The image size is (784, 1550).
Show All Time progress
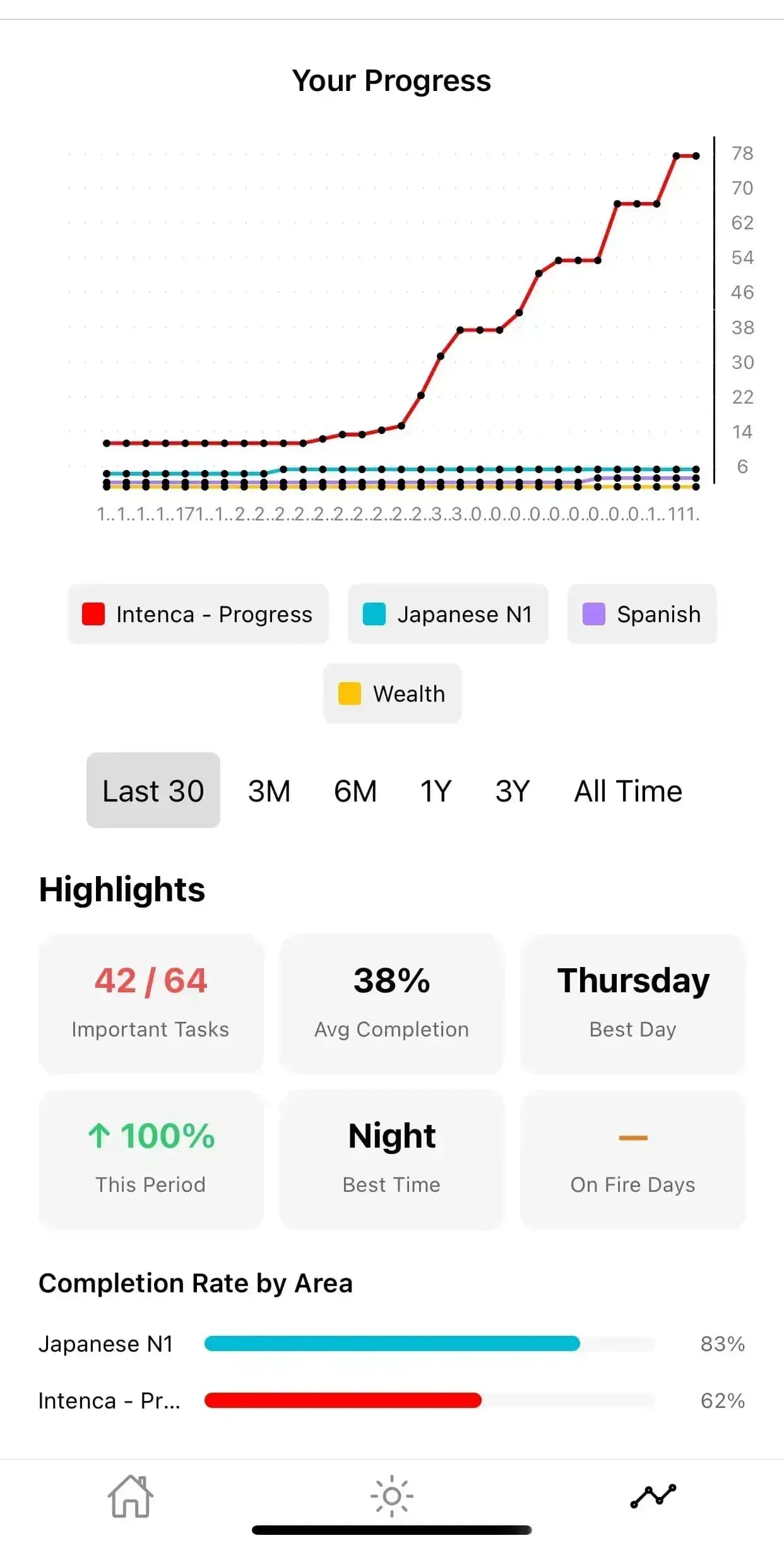coord(628,791)
